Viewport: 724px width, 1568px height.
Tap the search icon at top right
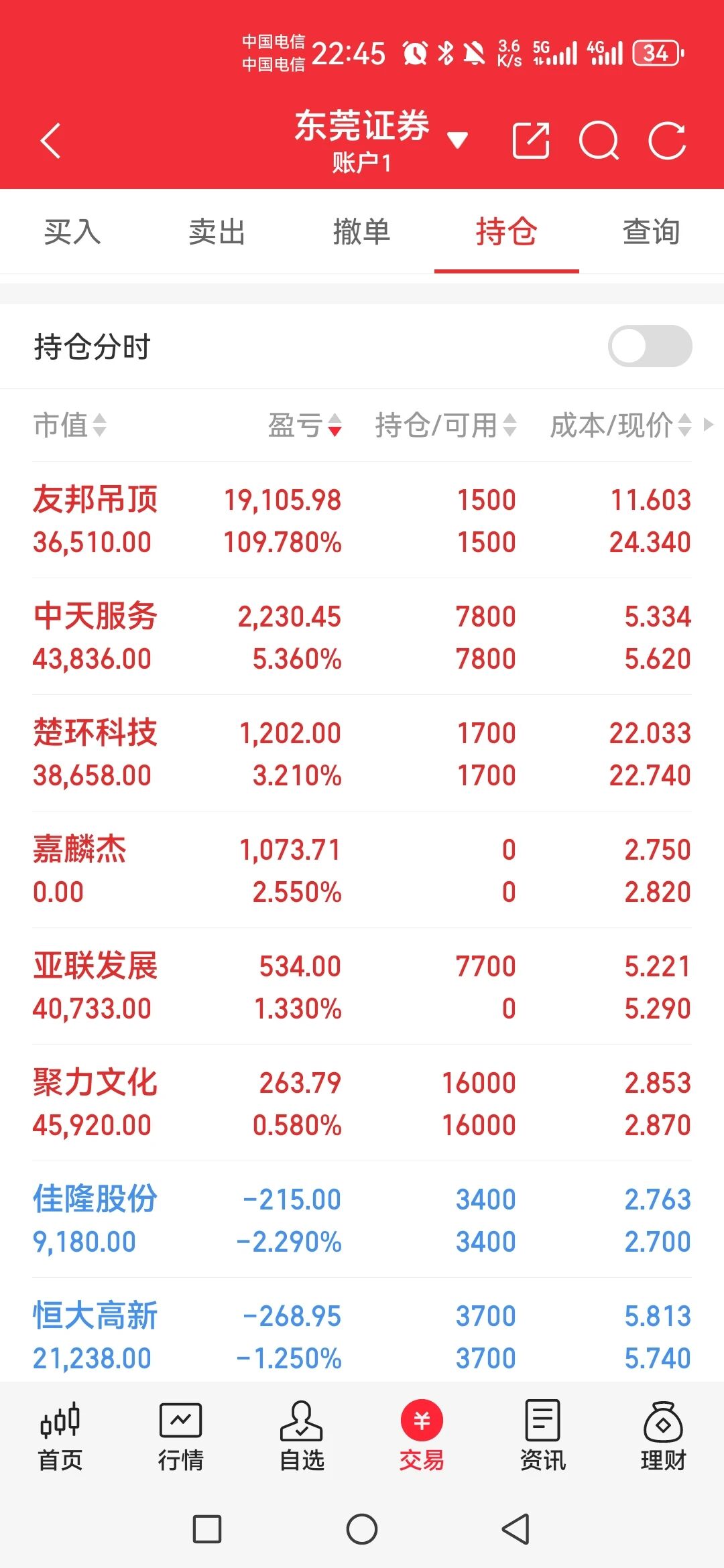tap(599, 139)
